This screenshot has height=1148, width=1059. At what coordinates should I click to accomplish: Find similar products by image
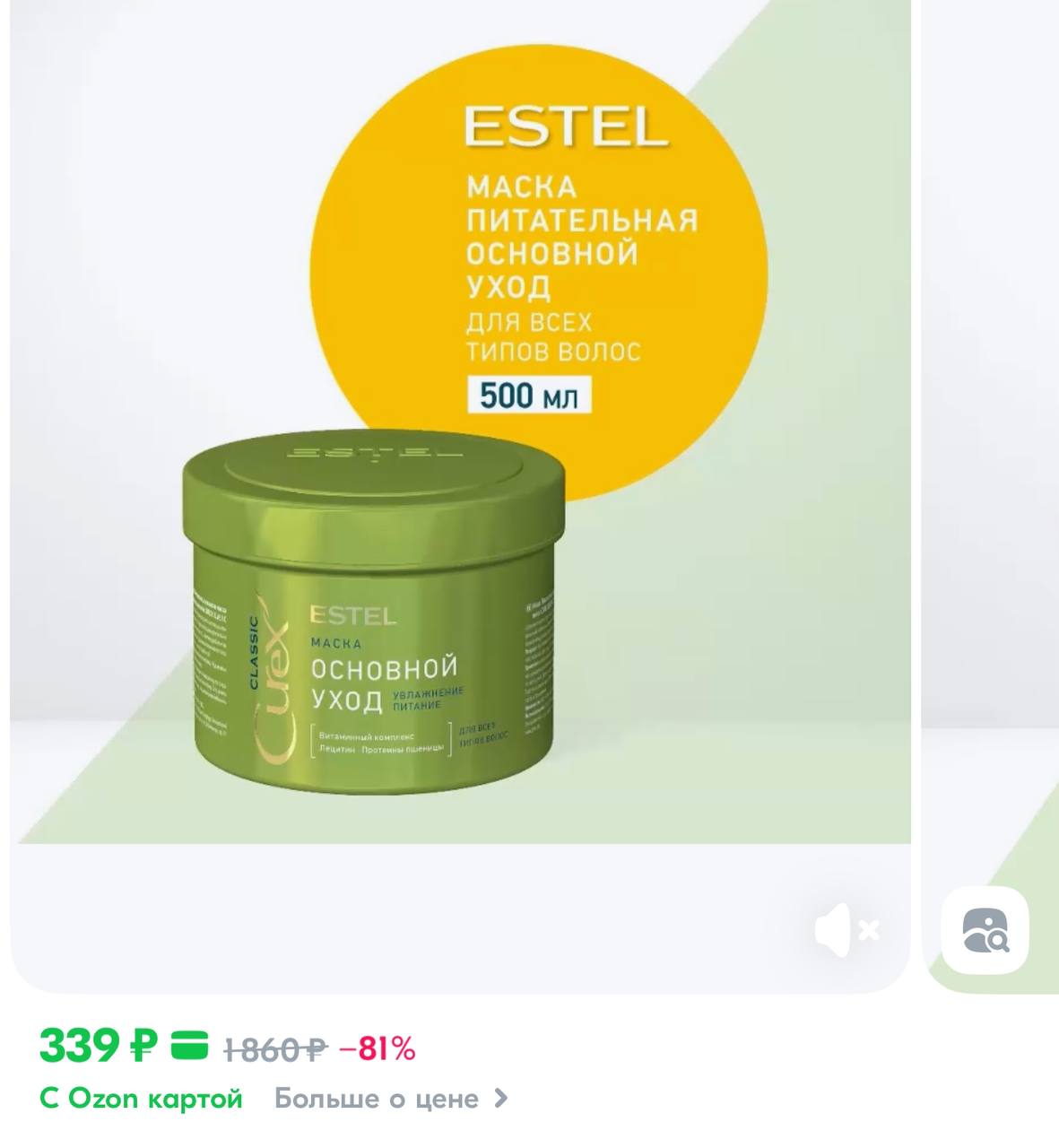click(985, 930)
